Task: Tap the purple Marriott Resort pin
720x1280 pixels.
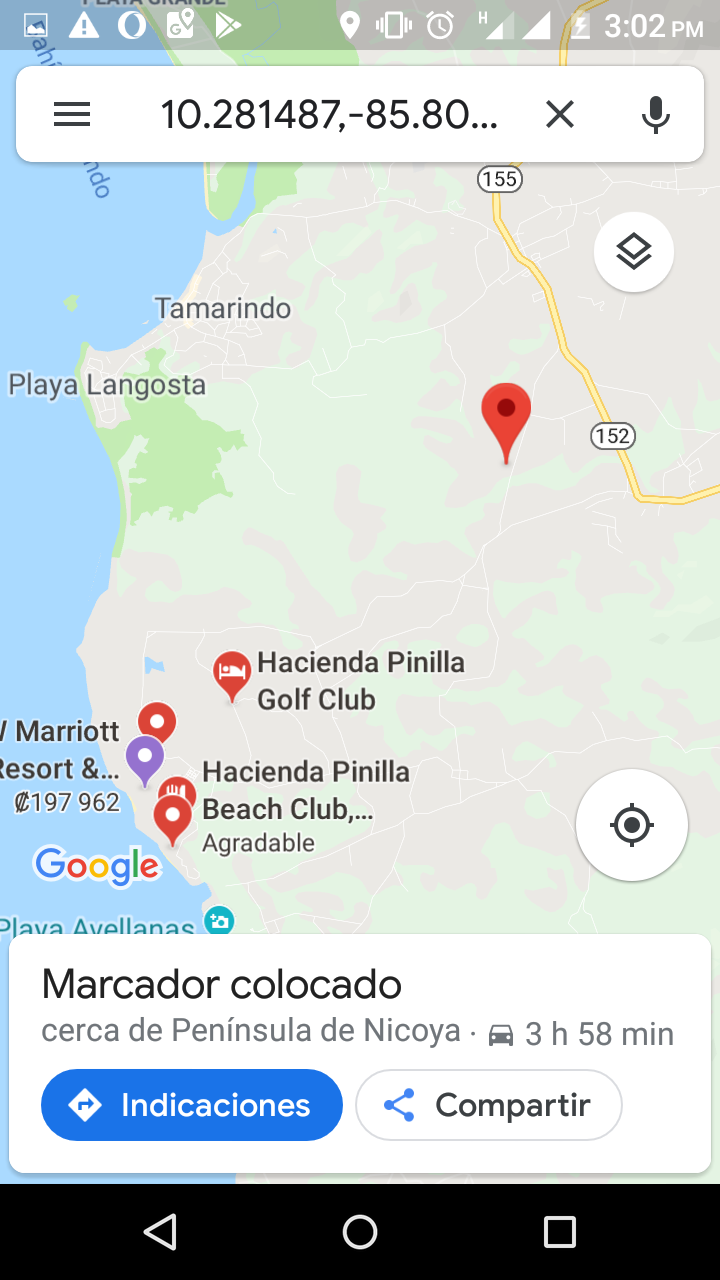Action: pyautogui.click(x=145, y=757)
